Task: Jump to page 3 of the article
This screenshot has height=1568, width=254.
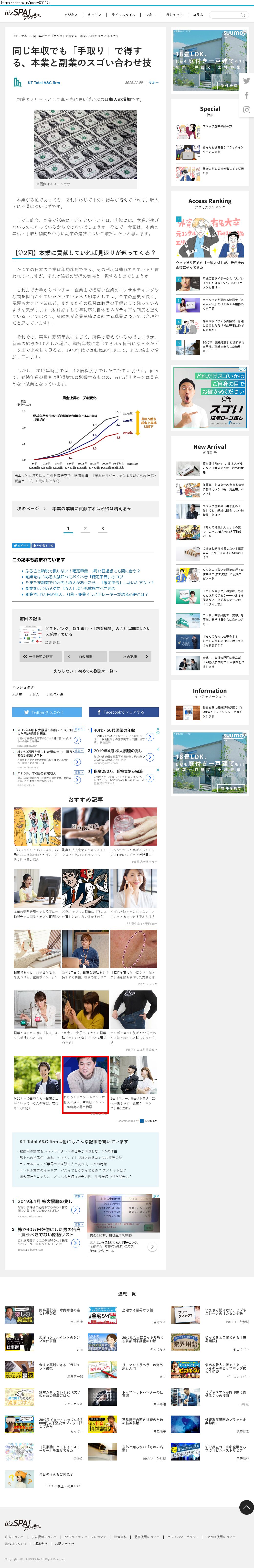Action: [102, 528]
